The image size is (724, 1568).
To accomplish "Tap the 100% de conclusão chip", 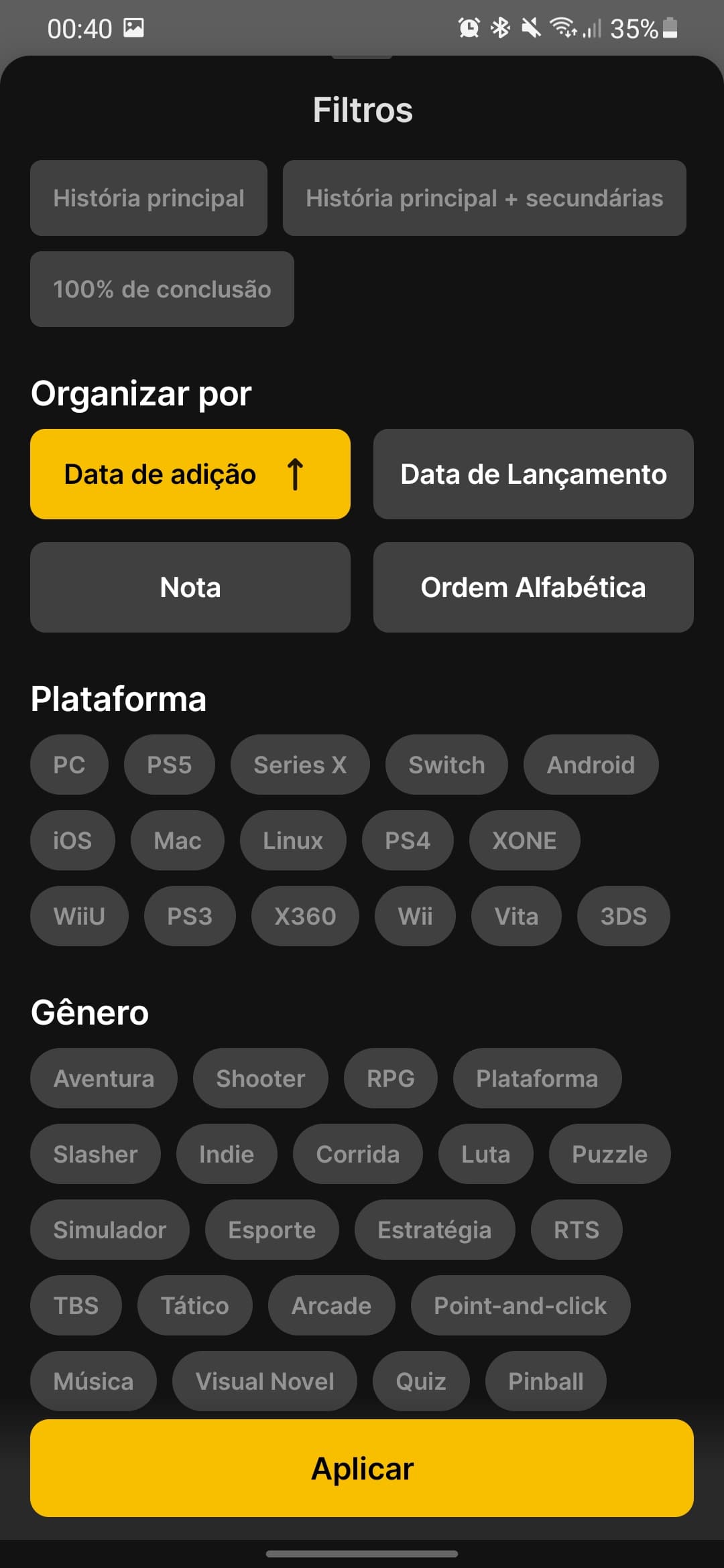I will click(162, 289).
